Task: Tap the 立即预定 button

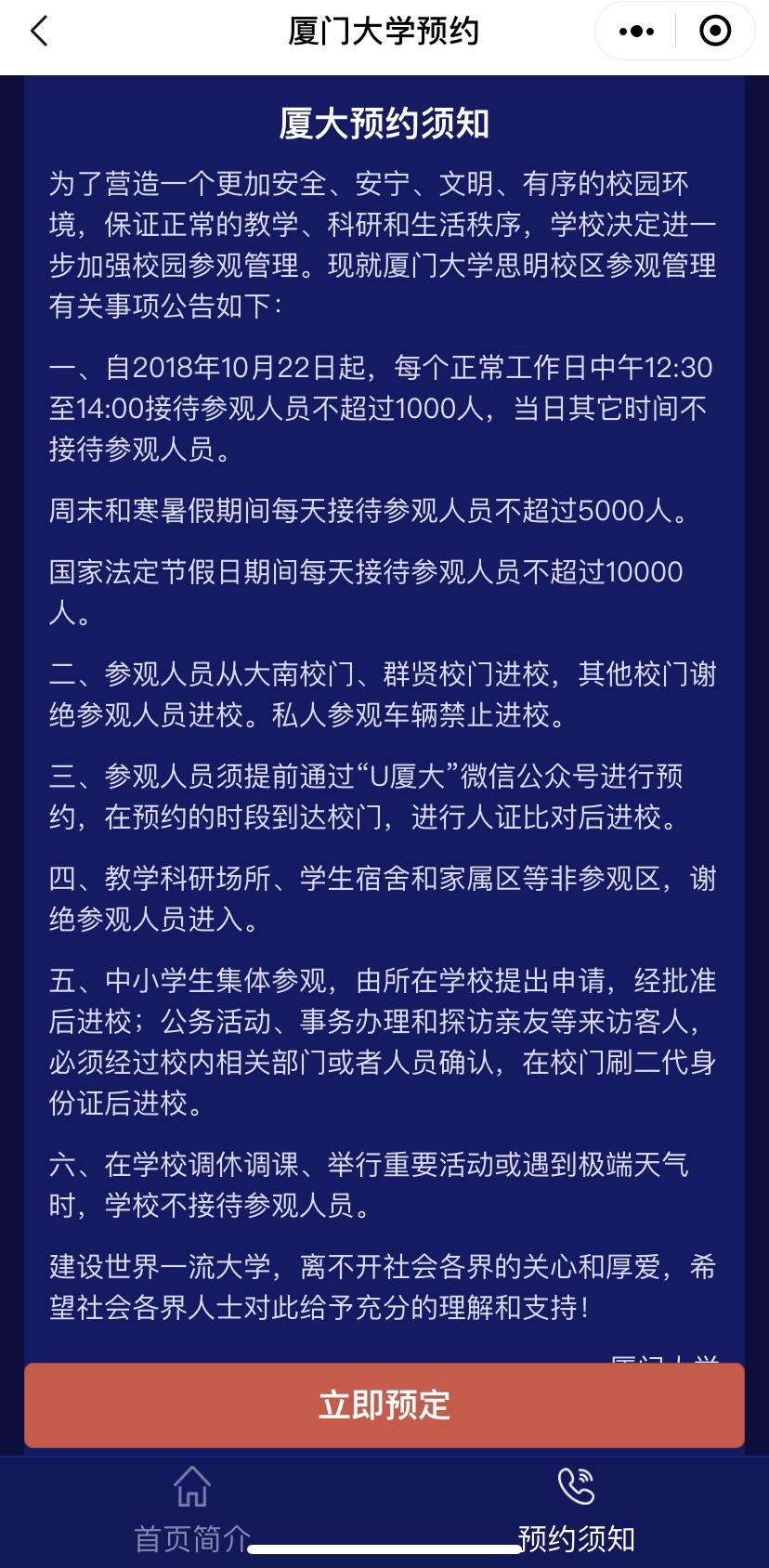Action: [x=384, y=1405]
